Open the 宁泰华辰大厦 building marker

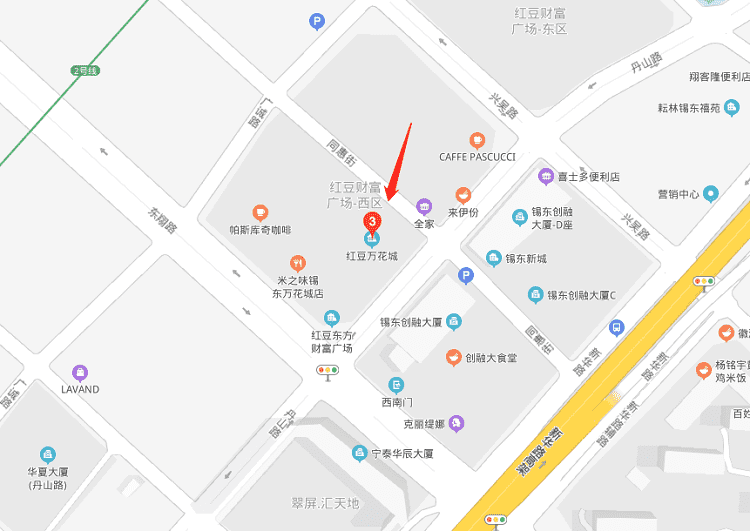point(360,454)
